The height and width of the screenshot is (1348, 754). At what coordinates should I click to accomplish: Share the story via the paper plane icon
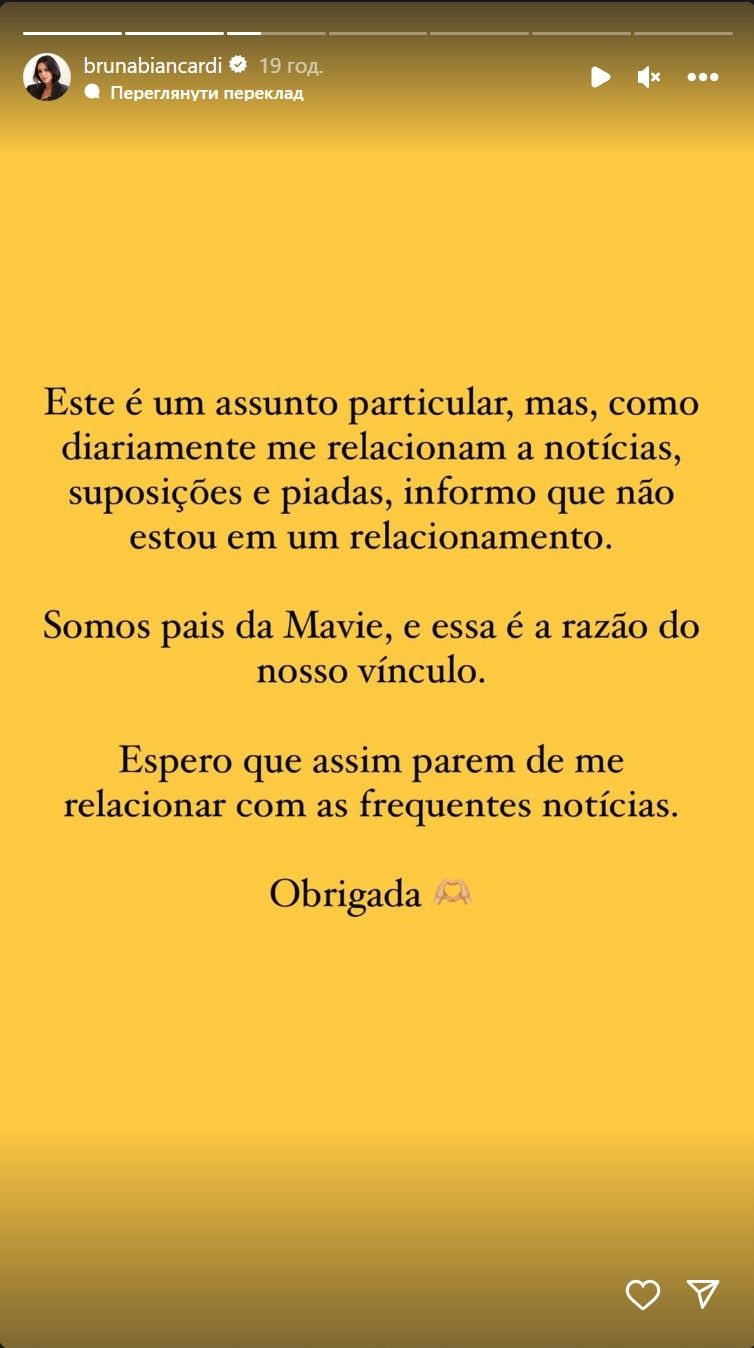coord(703,1294)
